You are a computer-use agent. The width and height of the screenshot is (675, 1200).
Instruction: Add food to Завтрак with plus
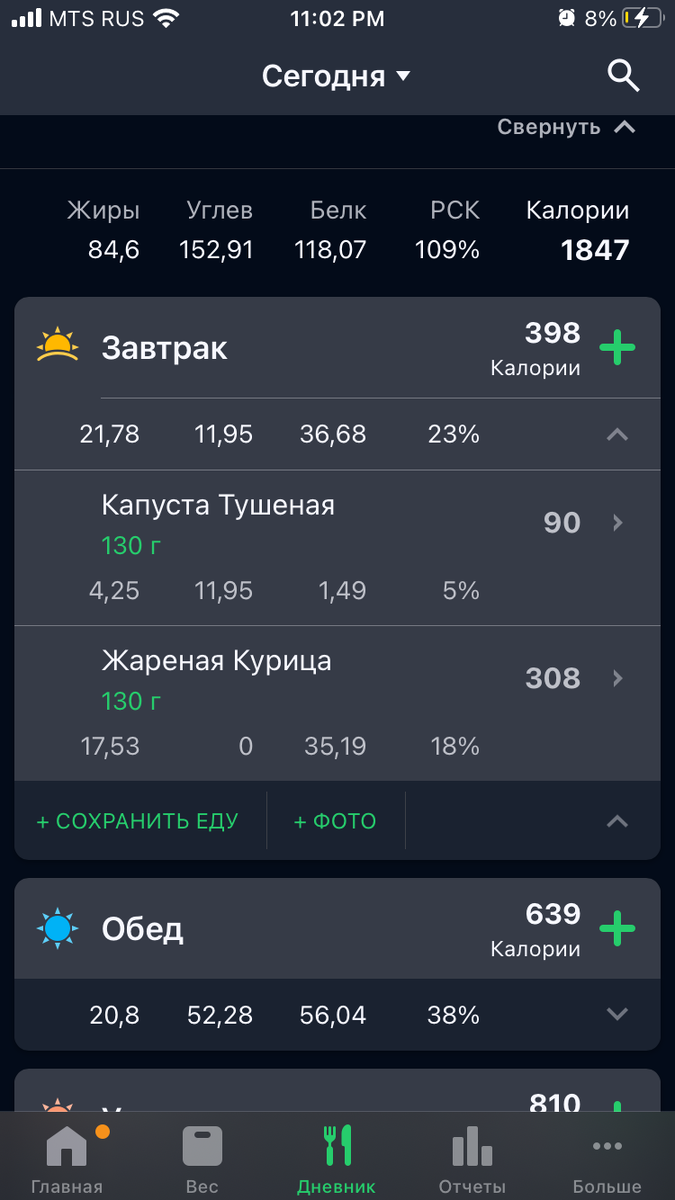click(617, 348)
